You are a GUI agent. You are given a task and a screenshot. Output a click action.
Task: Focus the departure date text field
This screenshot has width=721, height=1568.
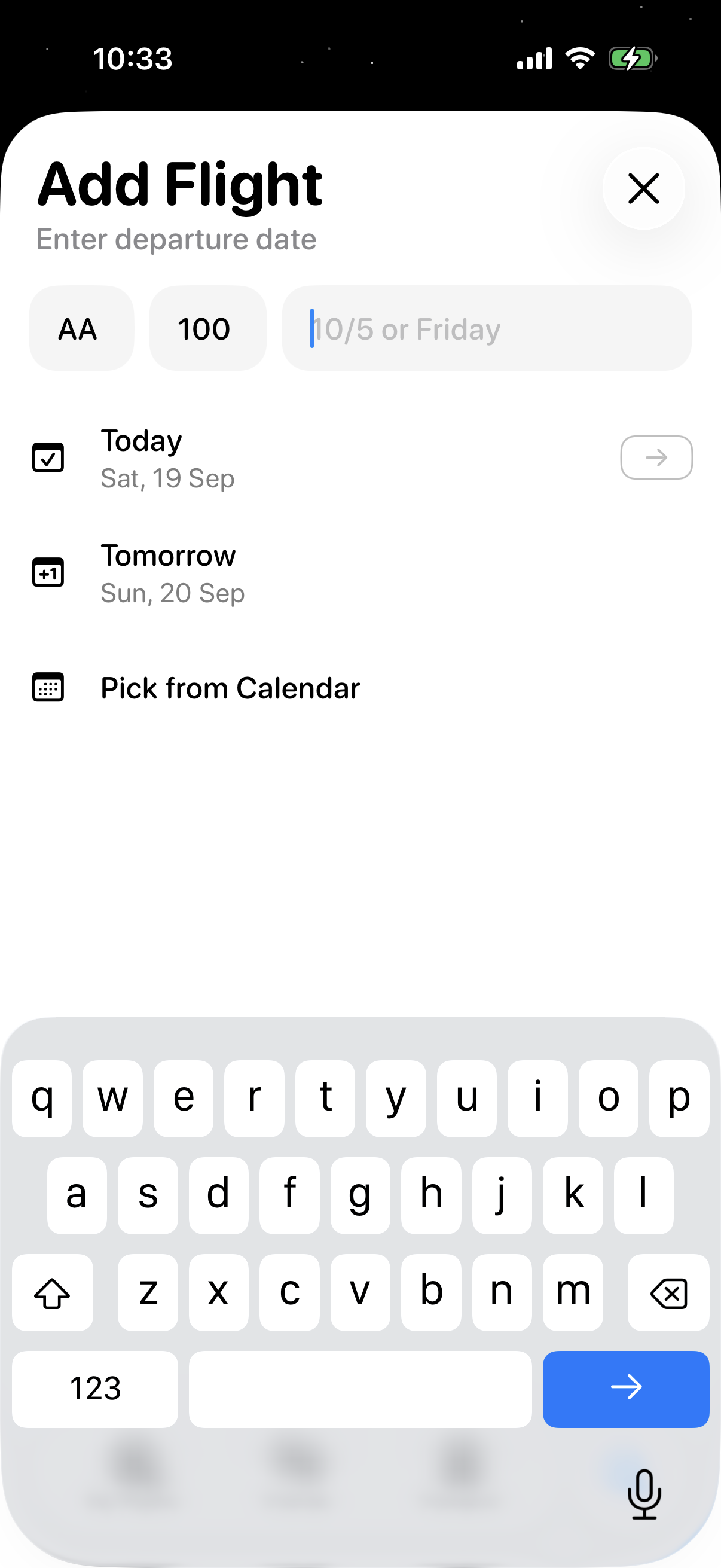(486, 329)
